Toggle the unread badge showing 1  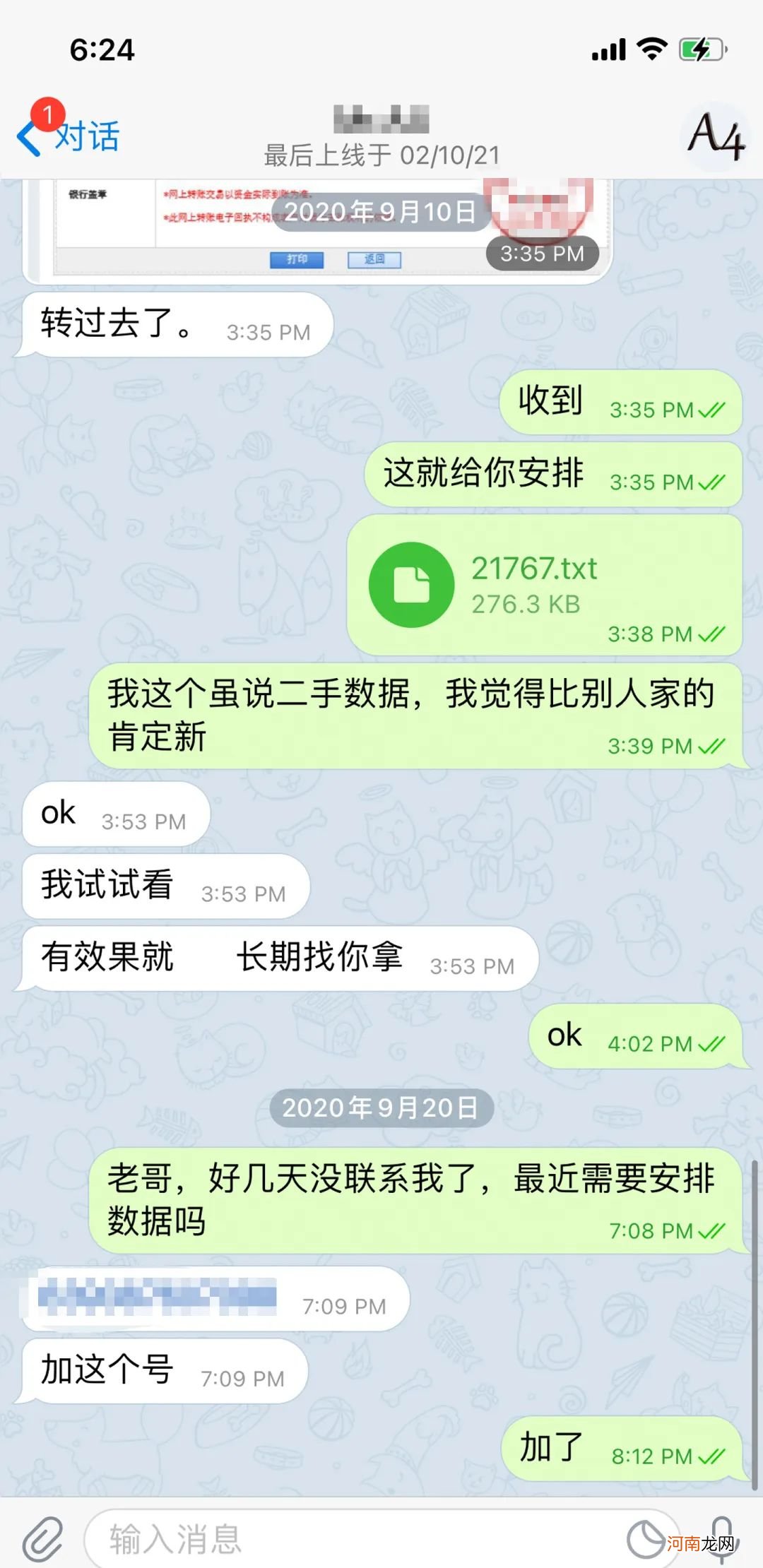pos(47,115)
